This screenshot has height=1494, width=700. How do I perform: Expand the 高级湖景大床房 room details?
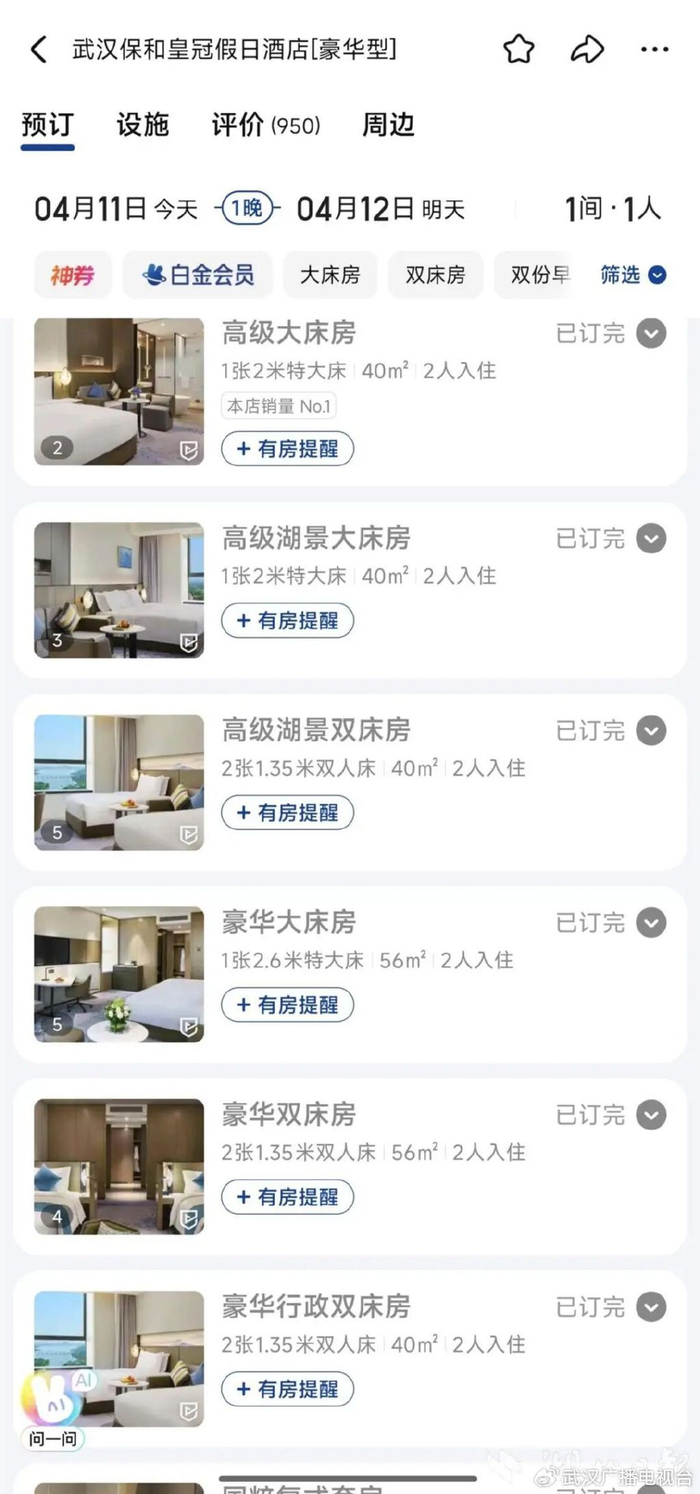click(651, 539)
